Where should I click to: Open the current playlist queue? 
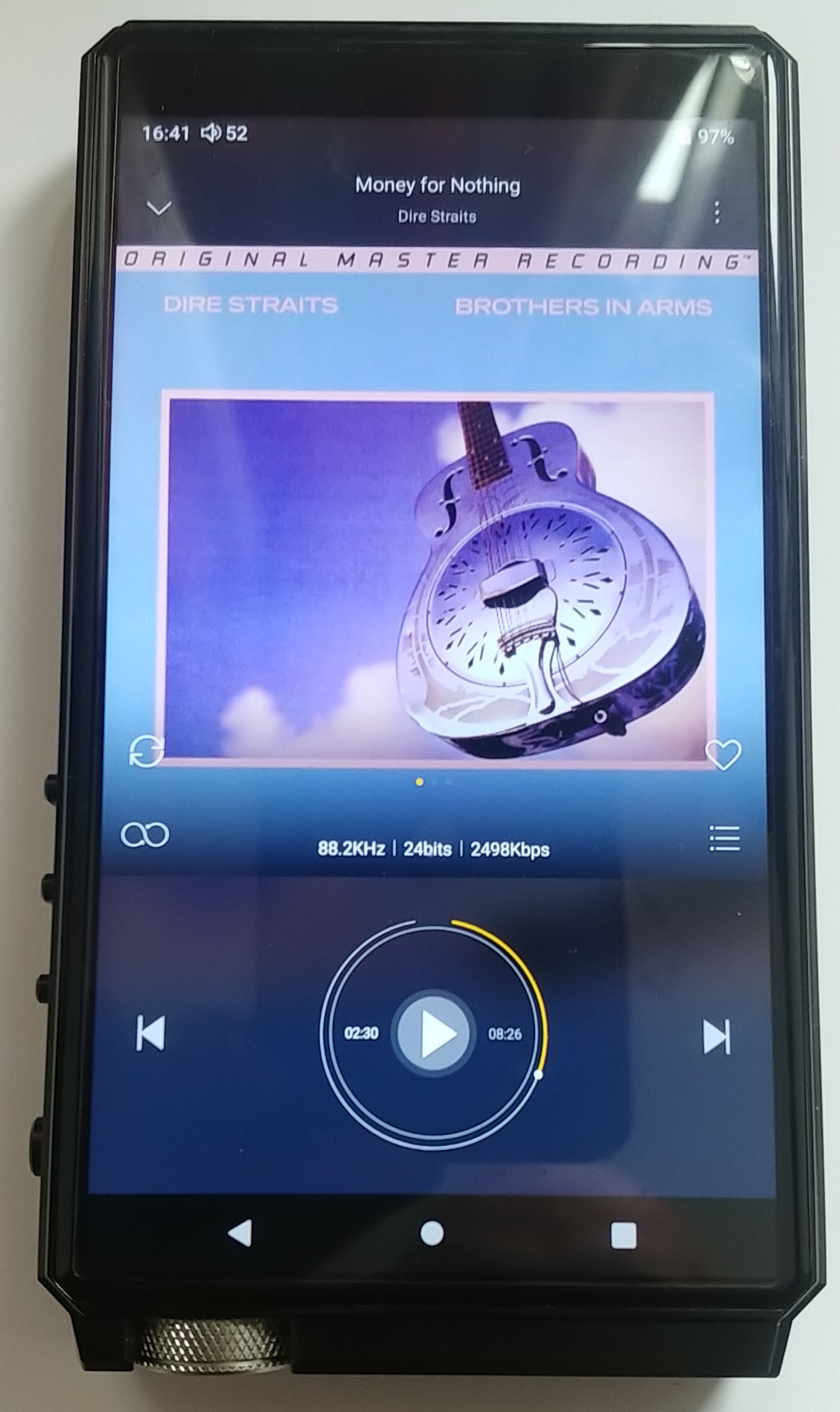pyautogui.click(x=724, y=839)
